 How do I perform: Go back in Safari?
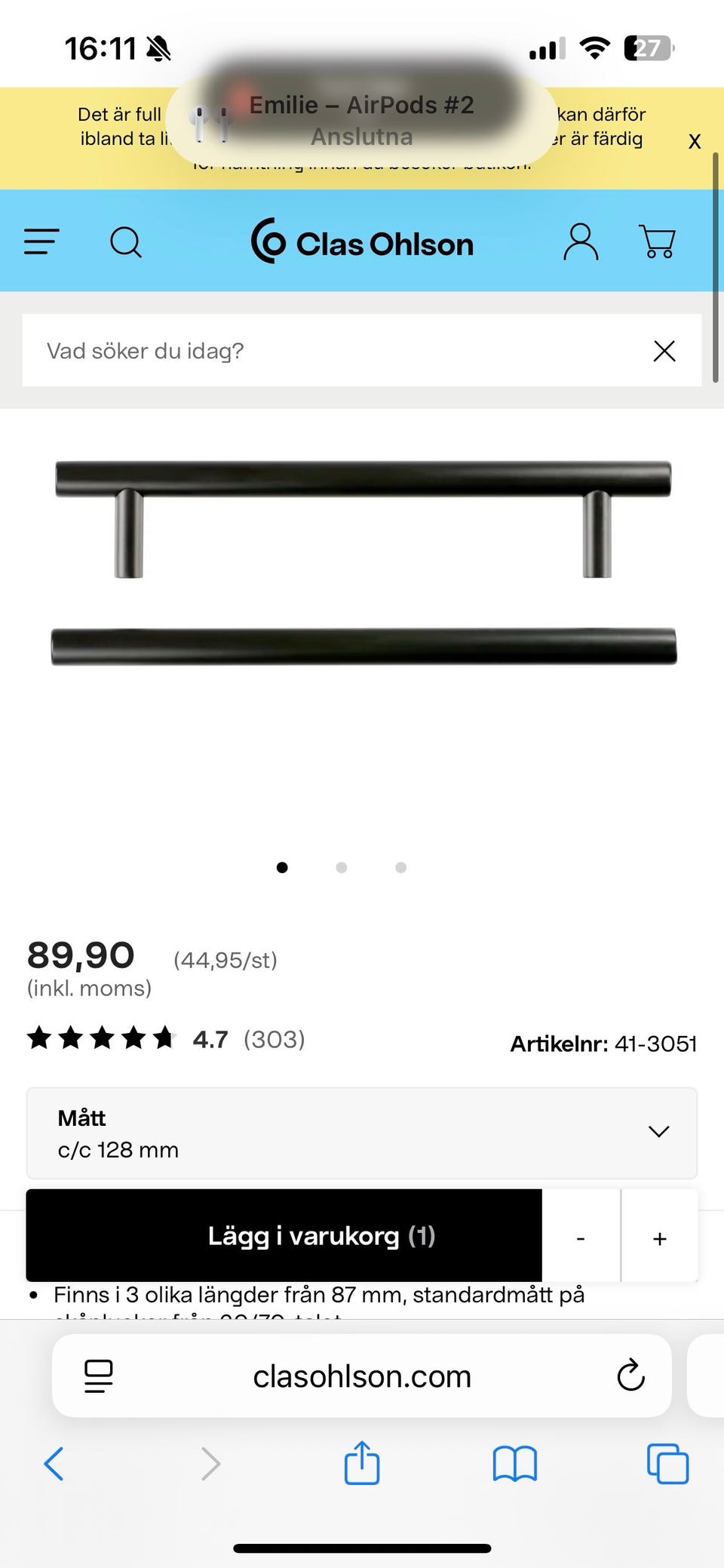(x=54, y=1464)
